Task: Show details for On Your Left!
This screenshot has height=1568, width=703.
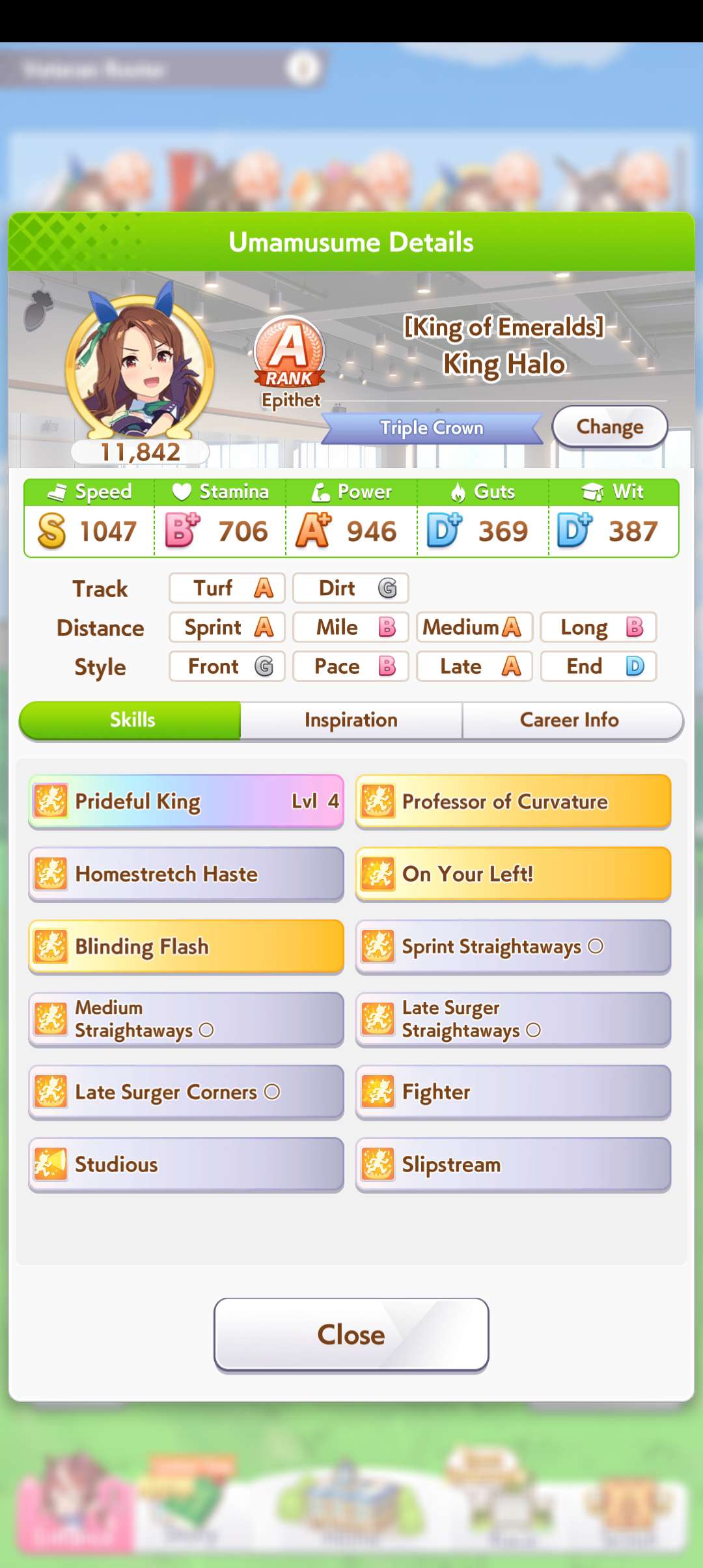Action: coord(513,874)
